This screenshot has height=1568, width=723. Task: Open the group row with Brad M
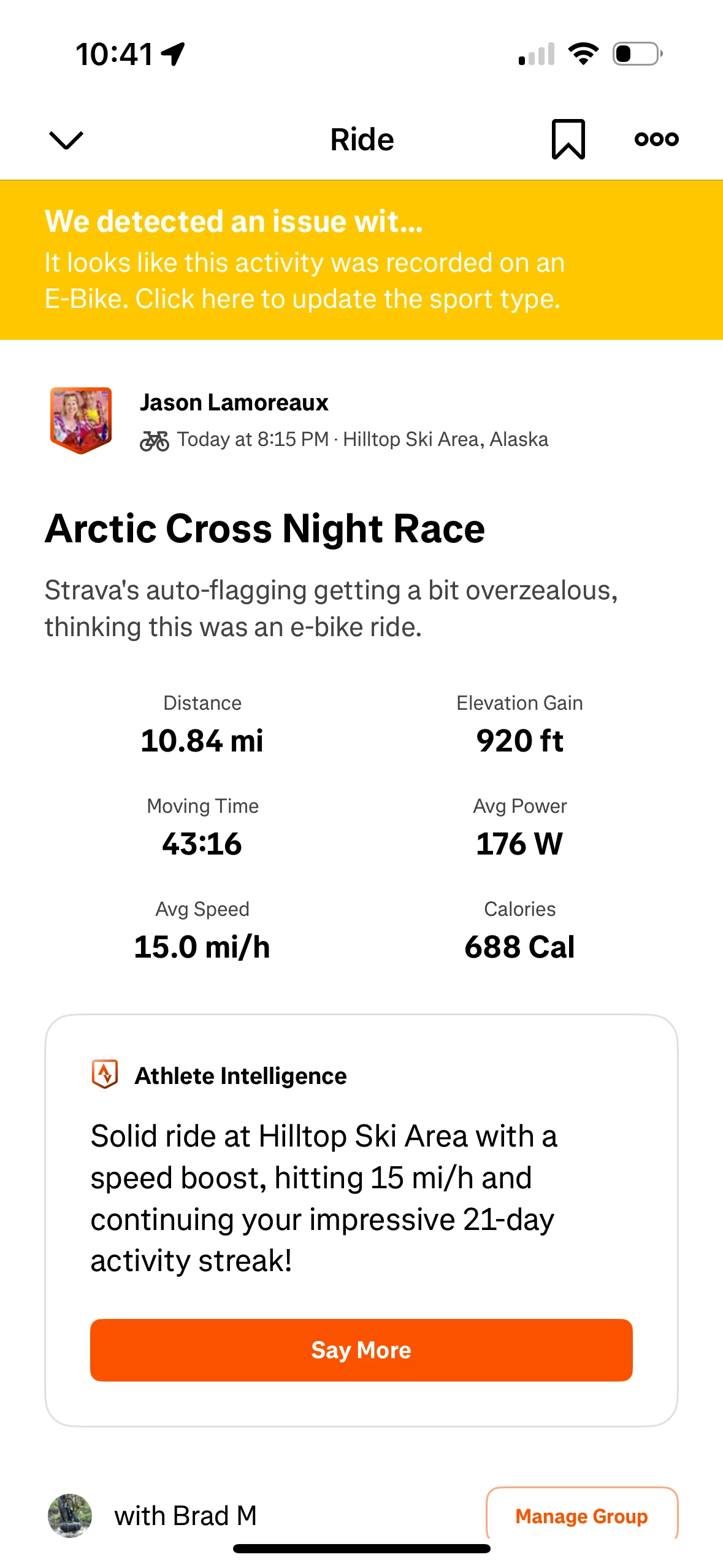point(185,1515)
